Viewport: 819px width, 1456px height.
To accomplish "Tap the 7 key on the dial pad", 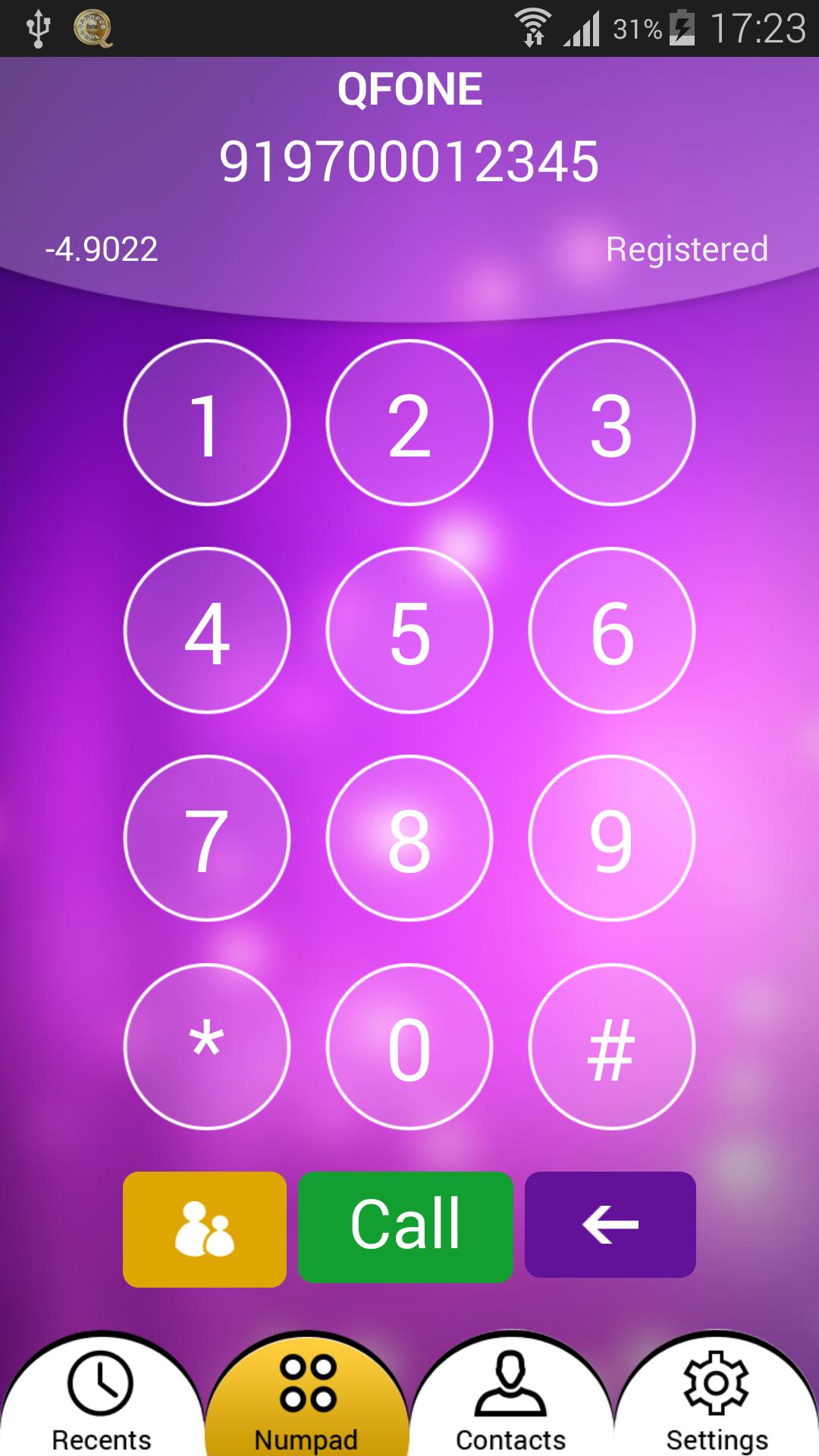I will (206, 838).
